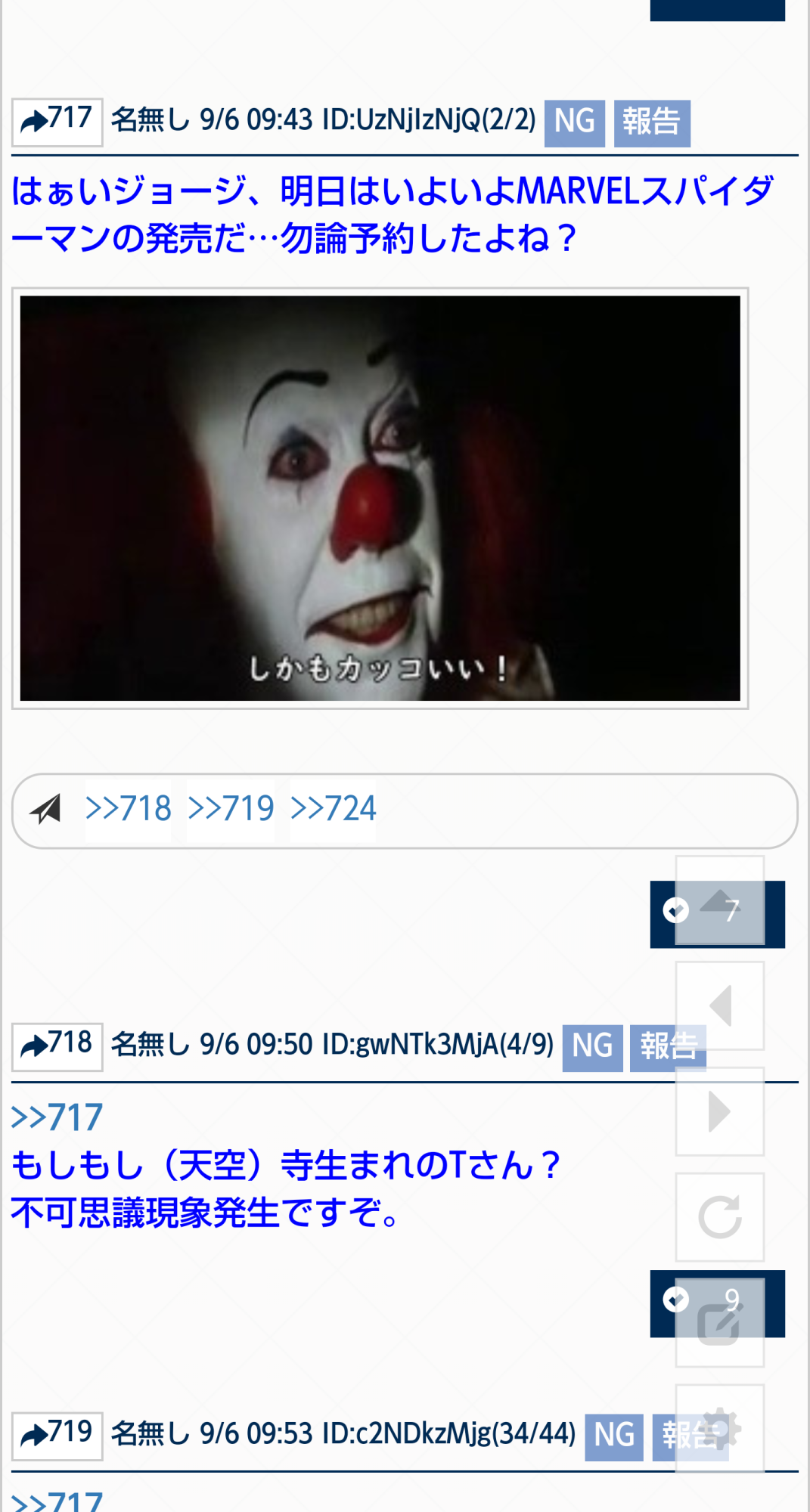Jump to top with the up arrow
The height and width of the screenshot is (1512, 810).
click(719, 900)
